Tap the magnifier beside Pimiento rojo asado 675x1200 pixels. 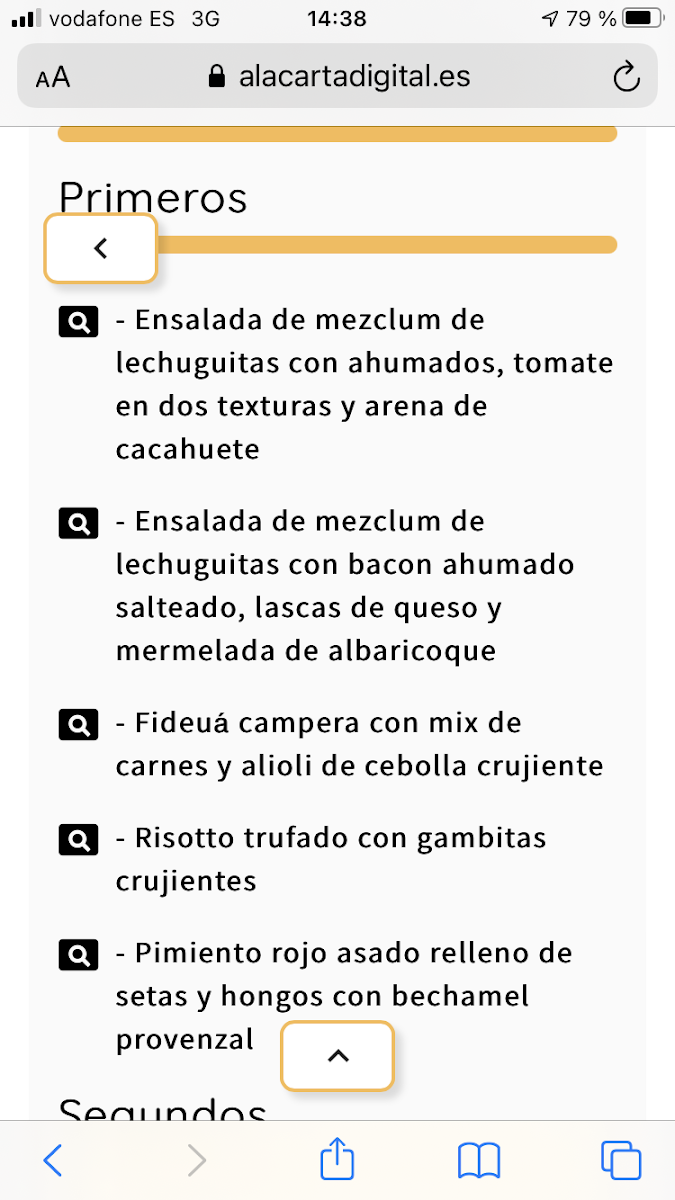(78, 955)
